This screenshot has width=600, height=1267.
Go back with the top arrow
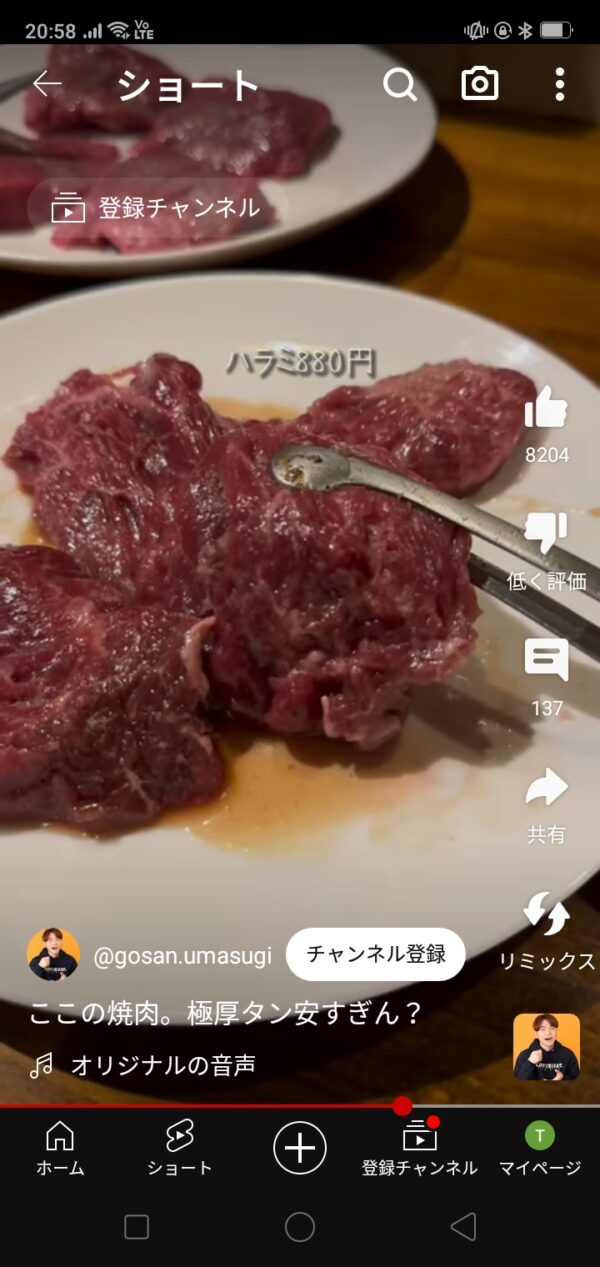[x=47, y=85]
